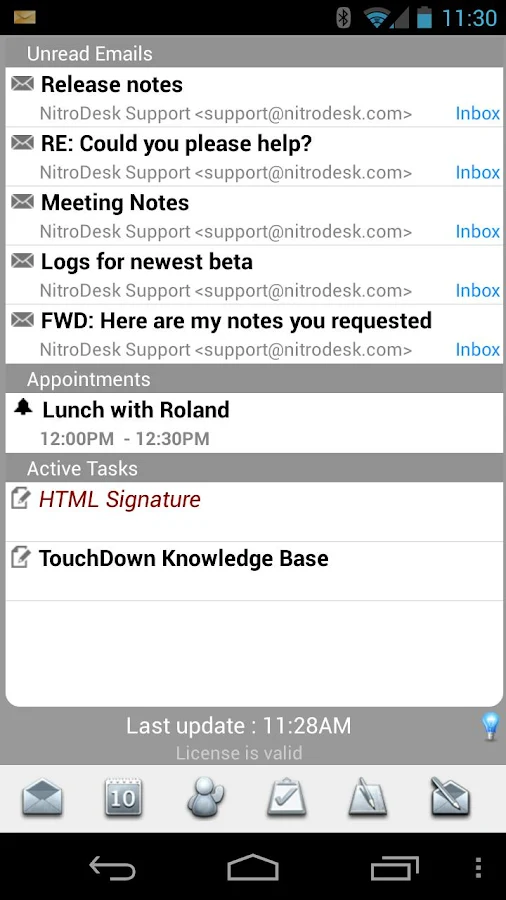The height and width of the screenshot is (900, 506).
Task: Open contacts from the toolbar
Action: (205, 798)
